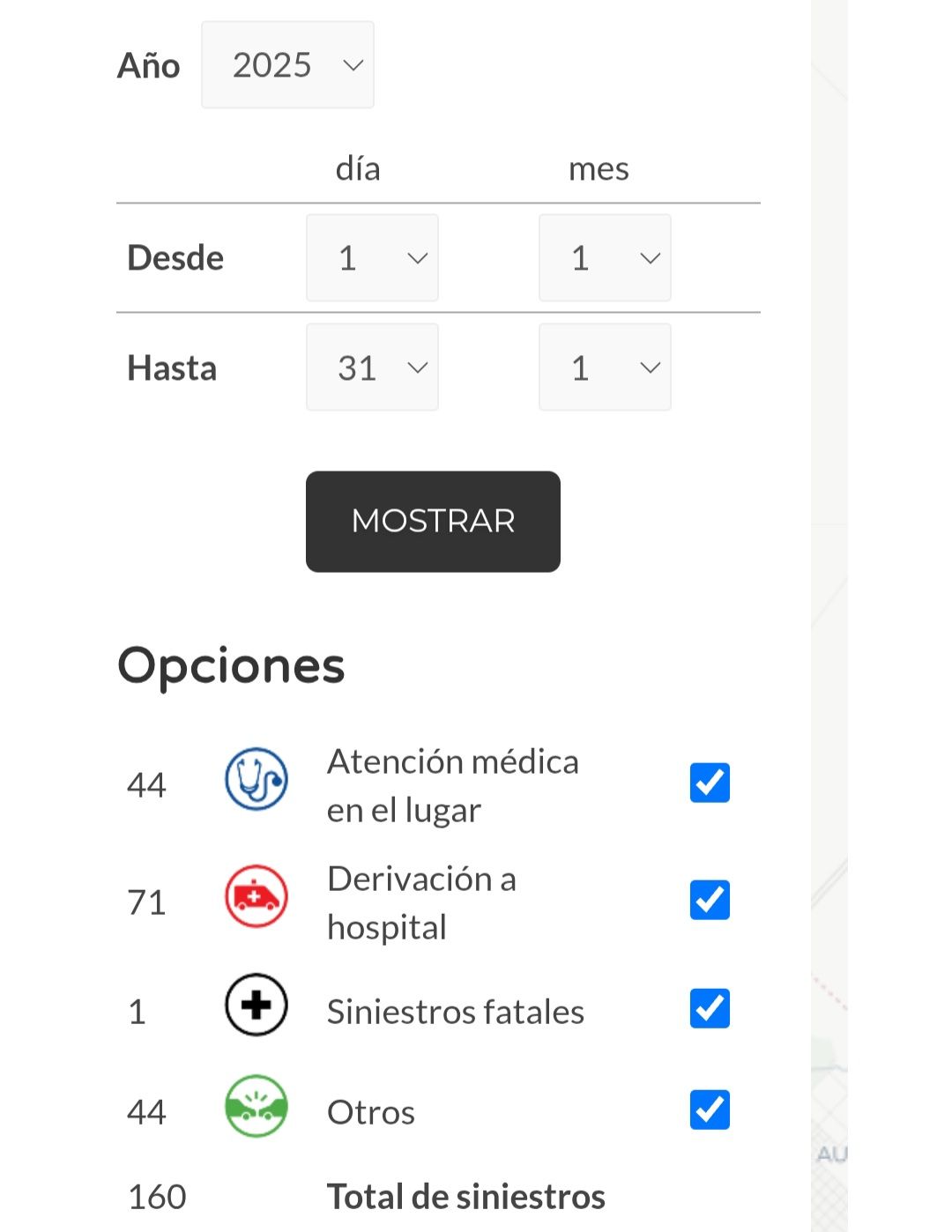Uncheck Atención médica en el lugar
The image size is (952, 1232).
710,783
